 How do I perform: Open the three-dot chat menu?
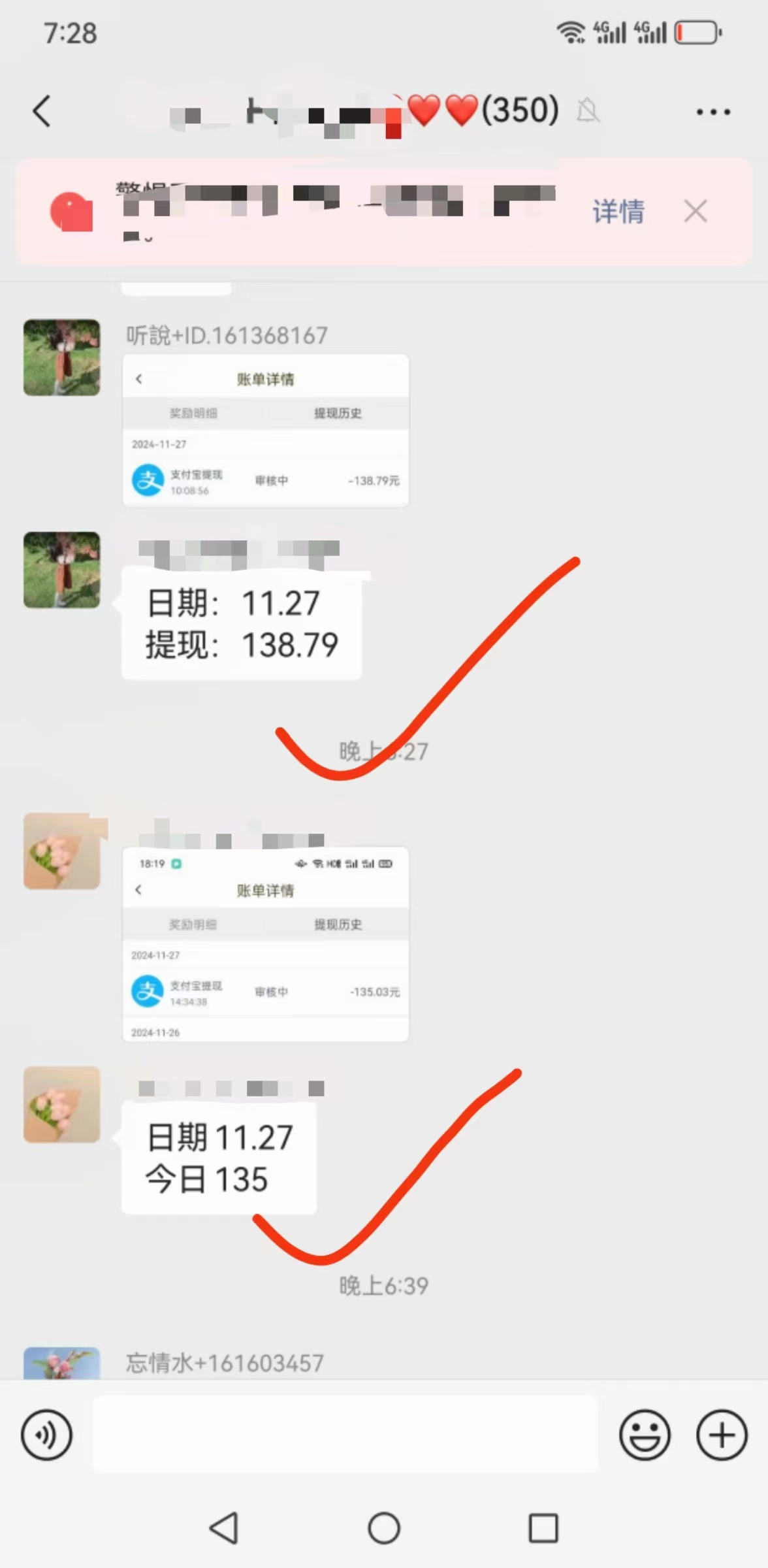713,112
